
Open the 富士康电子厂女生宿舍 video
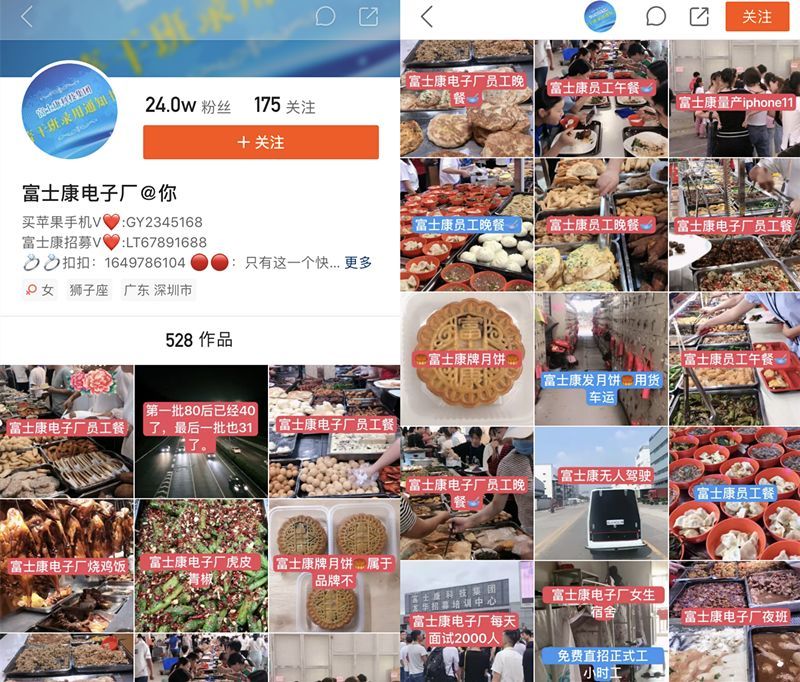600,620
